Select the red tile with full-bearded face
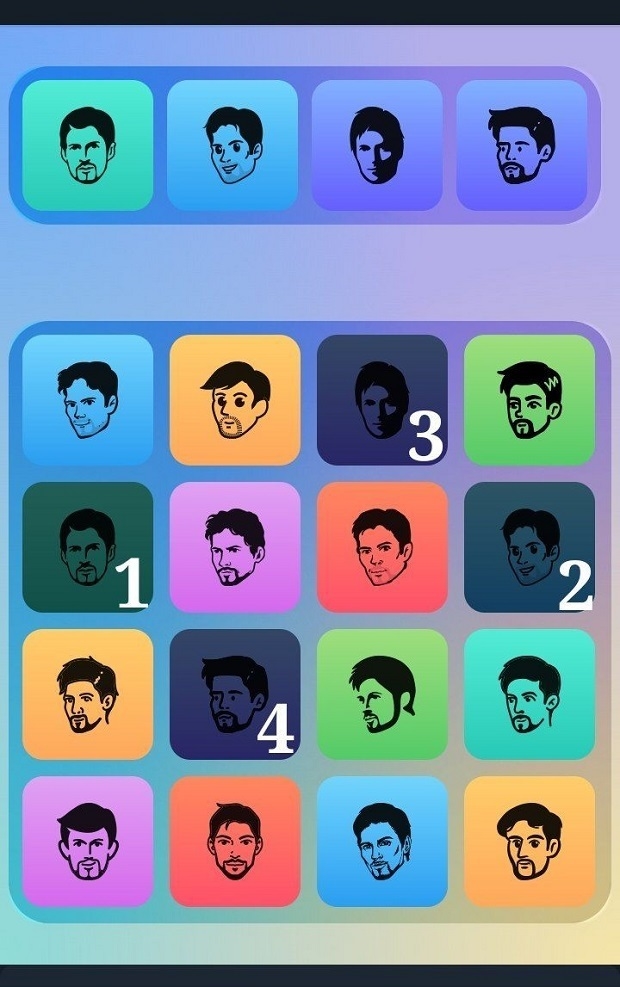620x987 pixels. 235,841
